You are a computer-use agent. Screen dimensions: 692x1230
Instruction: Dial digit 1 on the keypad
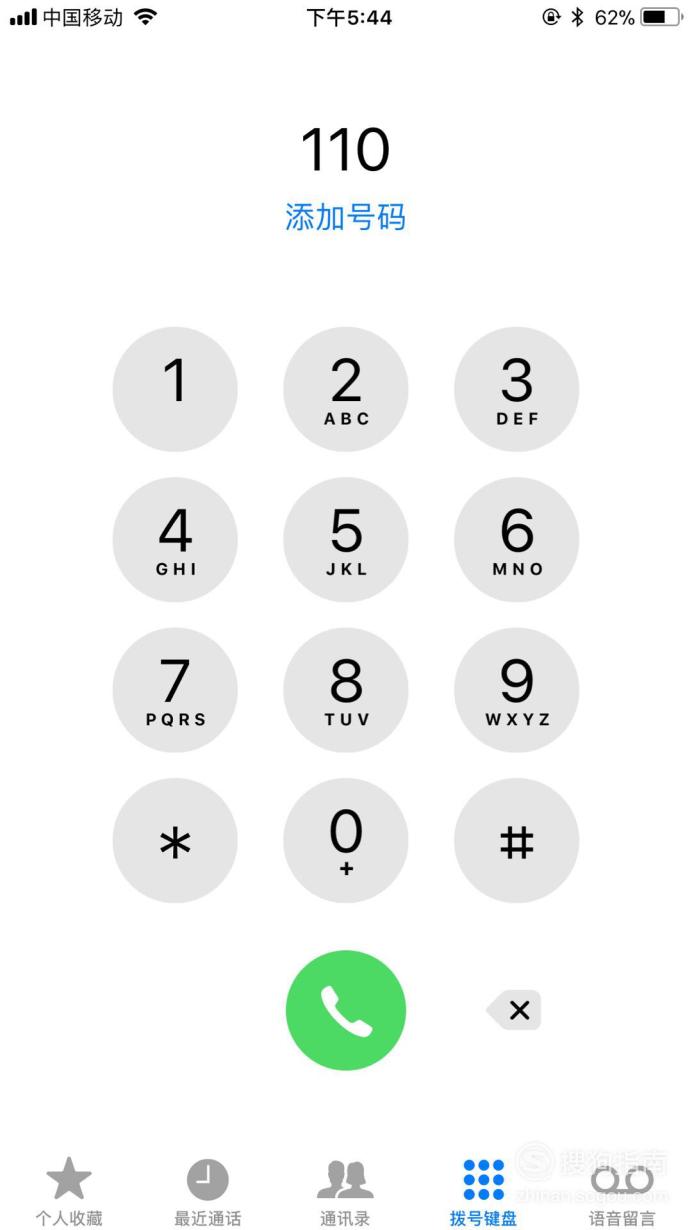(175, 390)
